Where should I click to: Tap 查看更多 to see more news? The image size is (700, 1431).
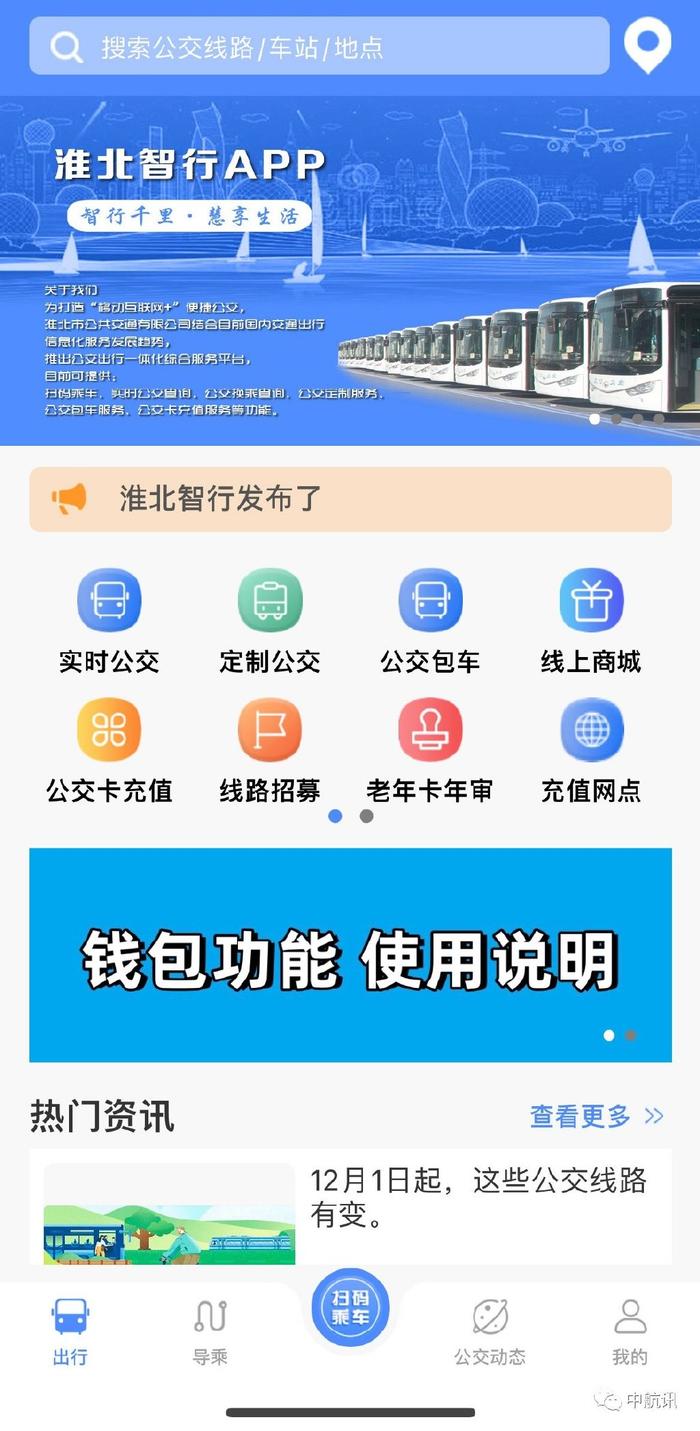596,1116
